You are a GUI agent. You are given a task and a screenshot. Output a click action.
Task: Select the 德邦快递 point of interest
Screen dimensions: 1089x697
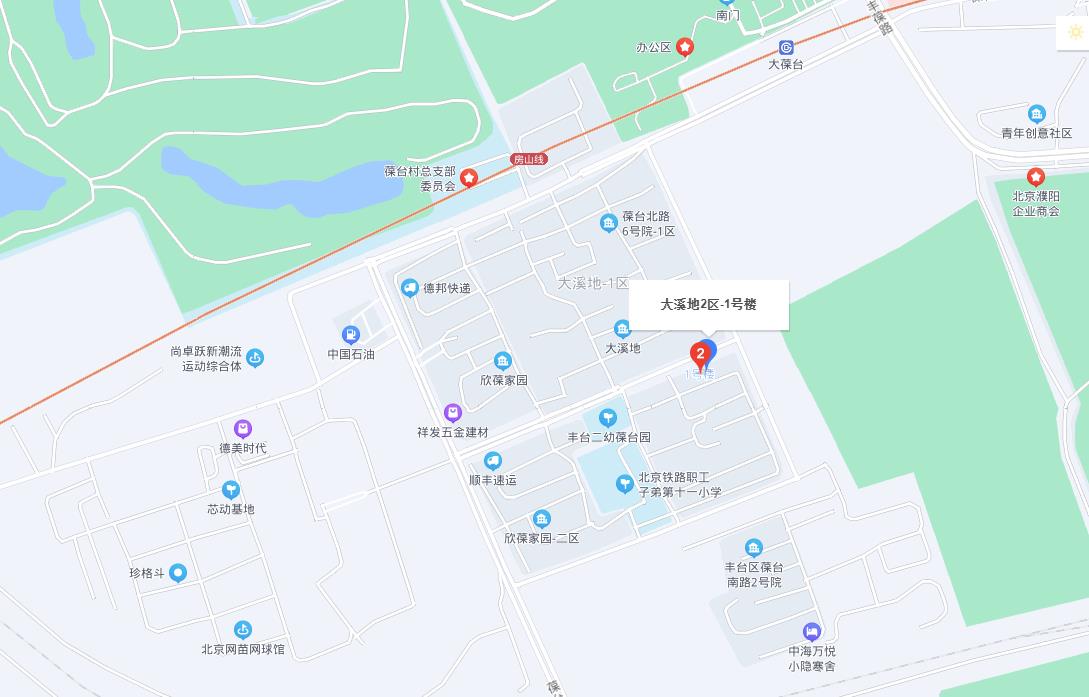click(x=409, y=288)
